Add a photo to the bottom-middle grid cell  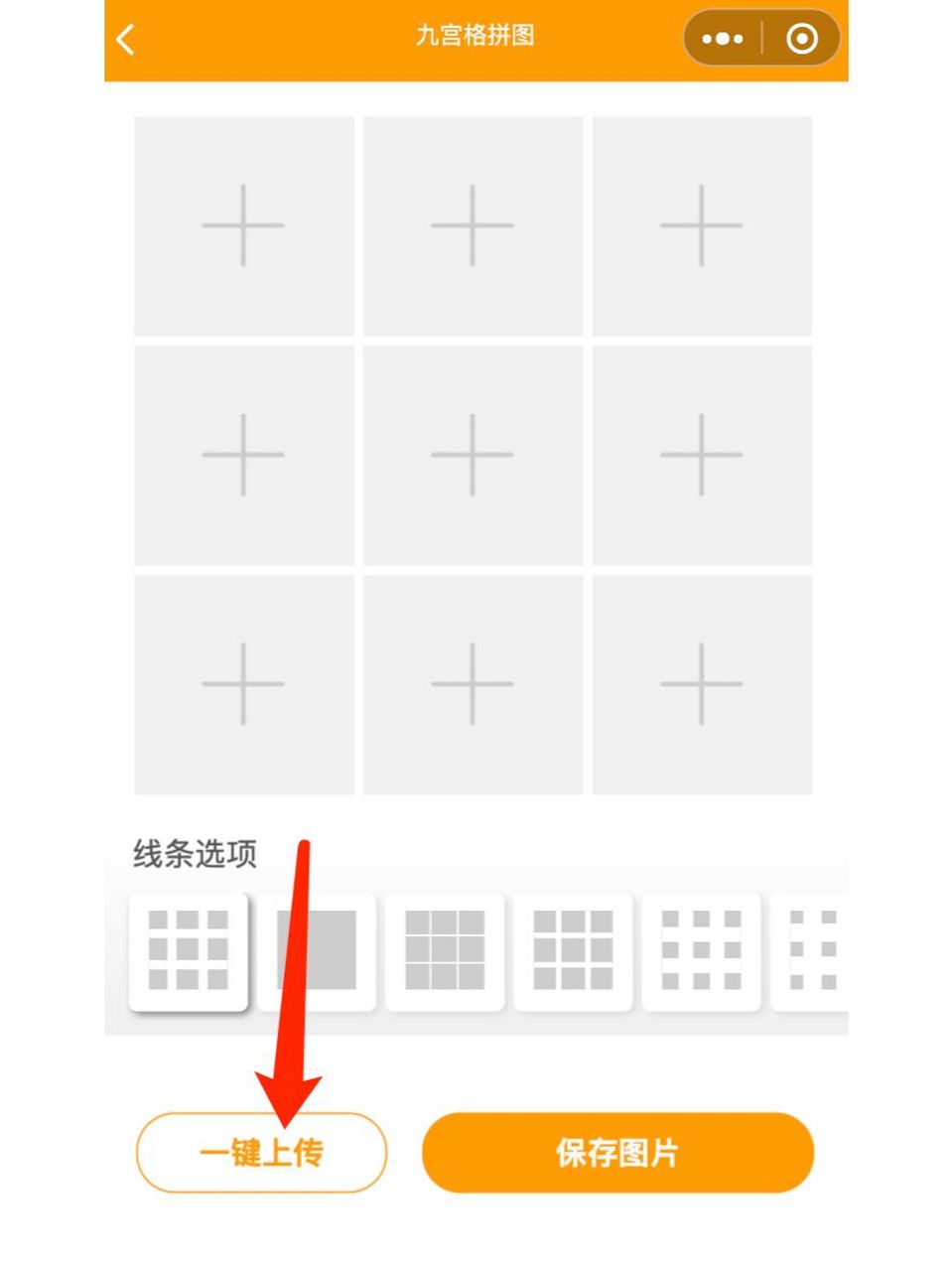(473, 684)
